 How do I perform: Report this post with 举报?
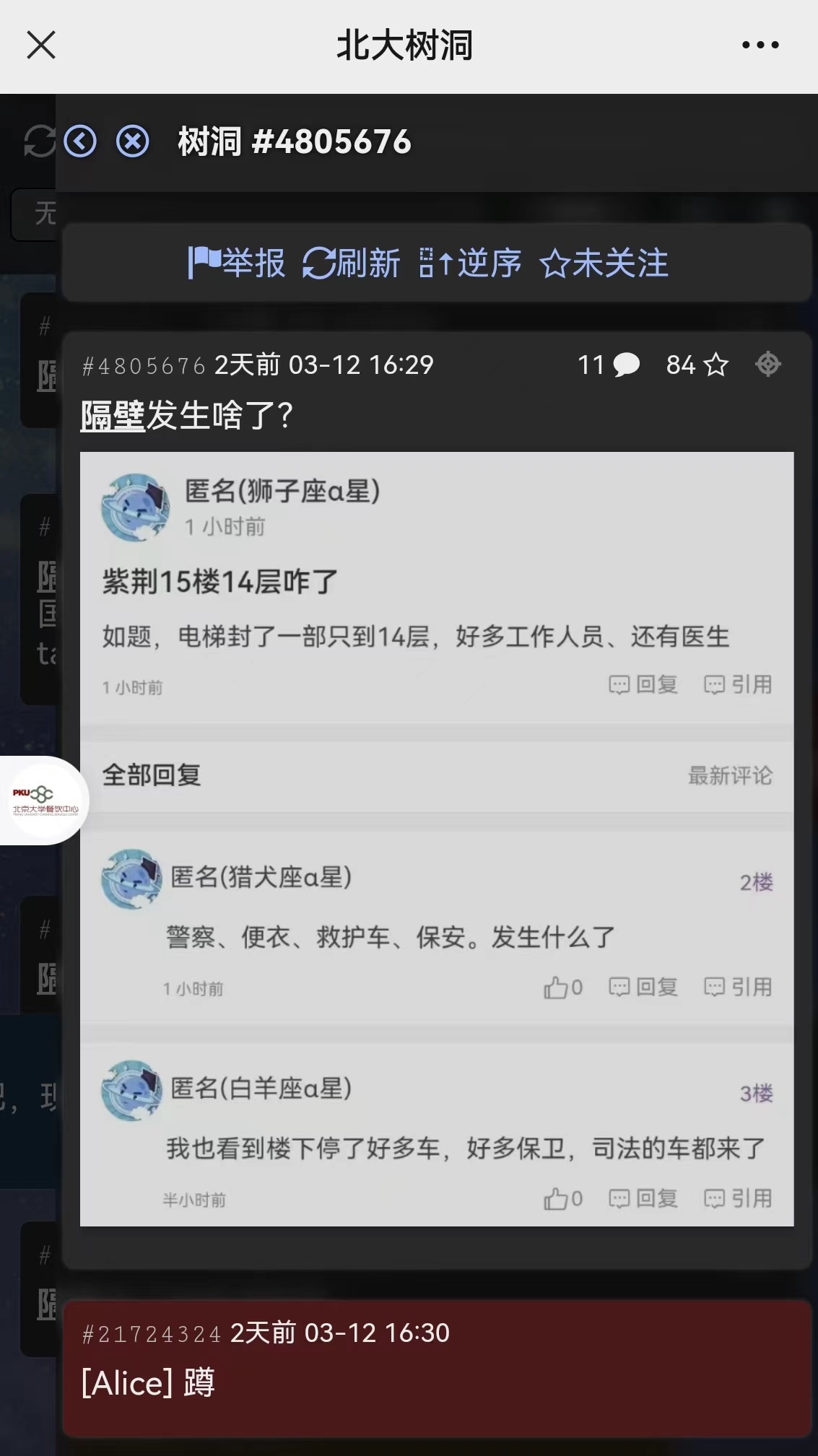pyautogui.click(x=236, y=263)
